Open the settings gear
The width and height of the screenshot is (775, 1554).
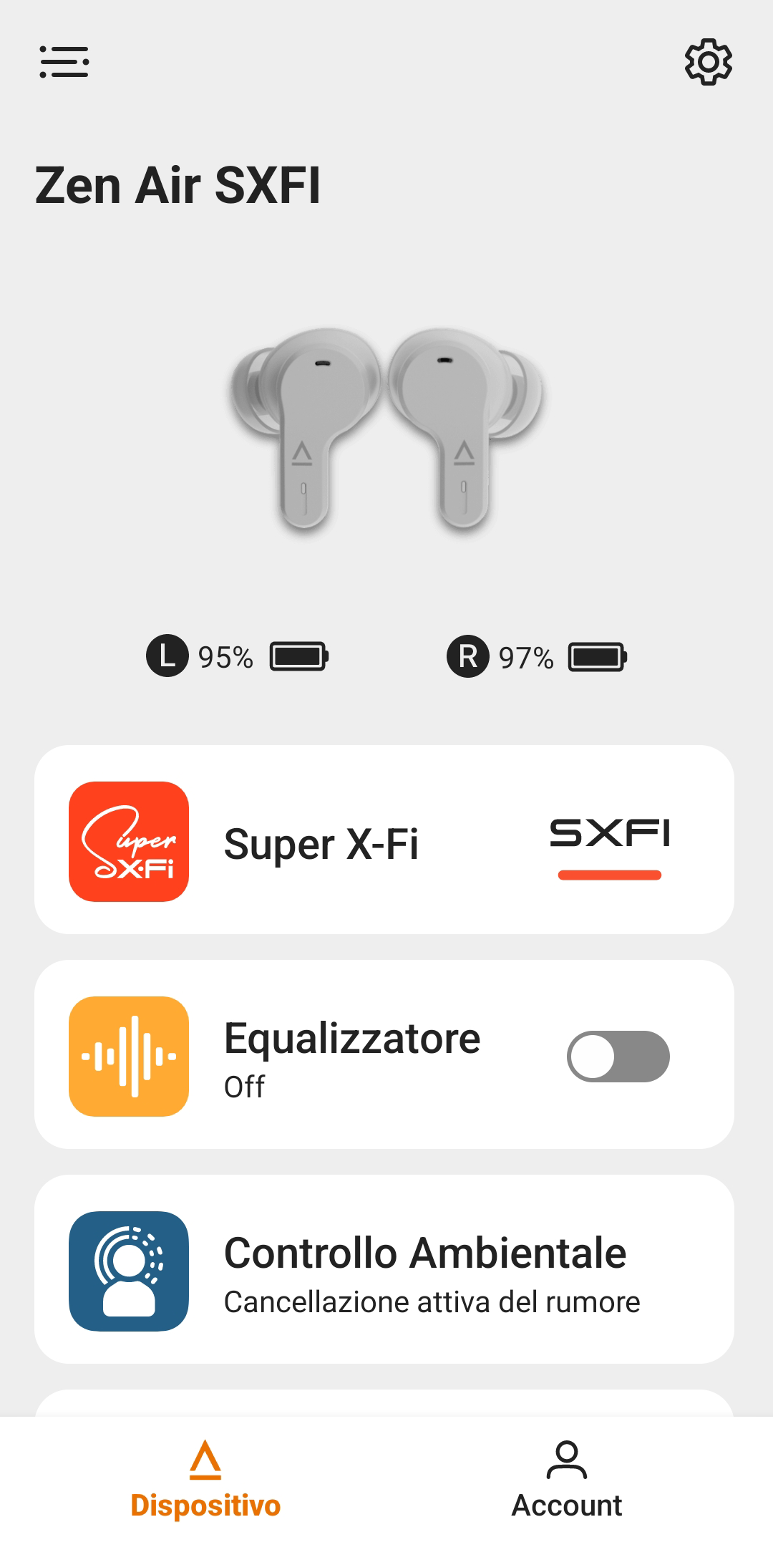708,62
